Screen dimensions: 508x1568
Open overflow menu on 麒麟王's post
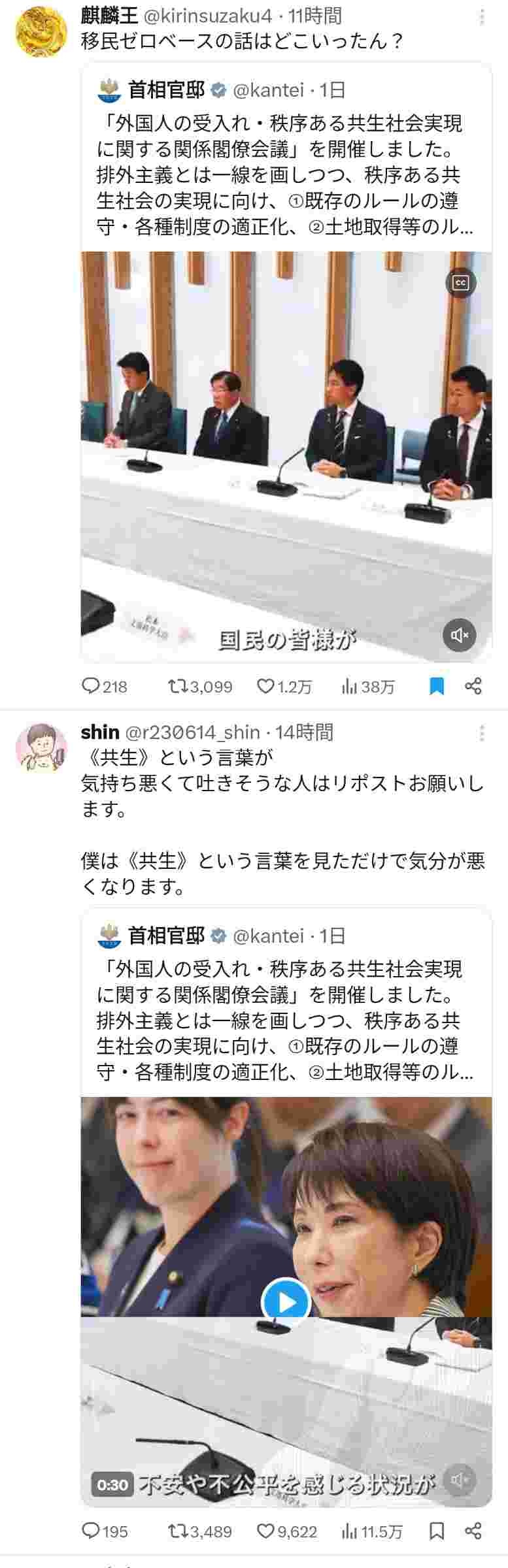pos(482,17)
